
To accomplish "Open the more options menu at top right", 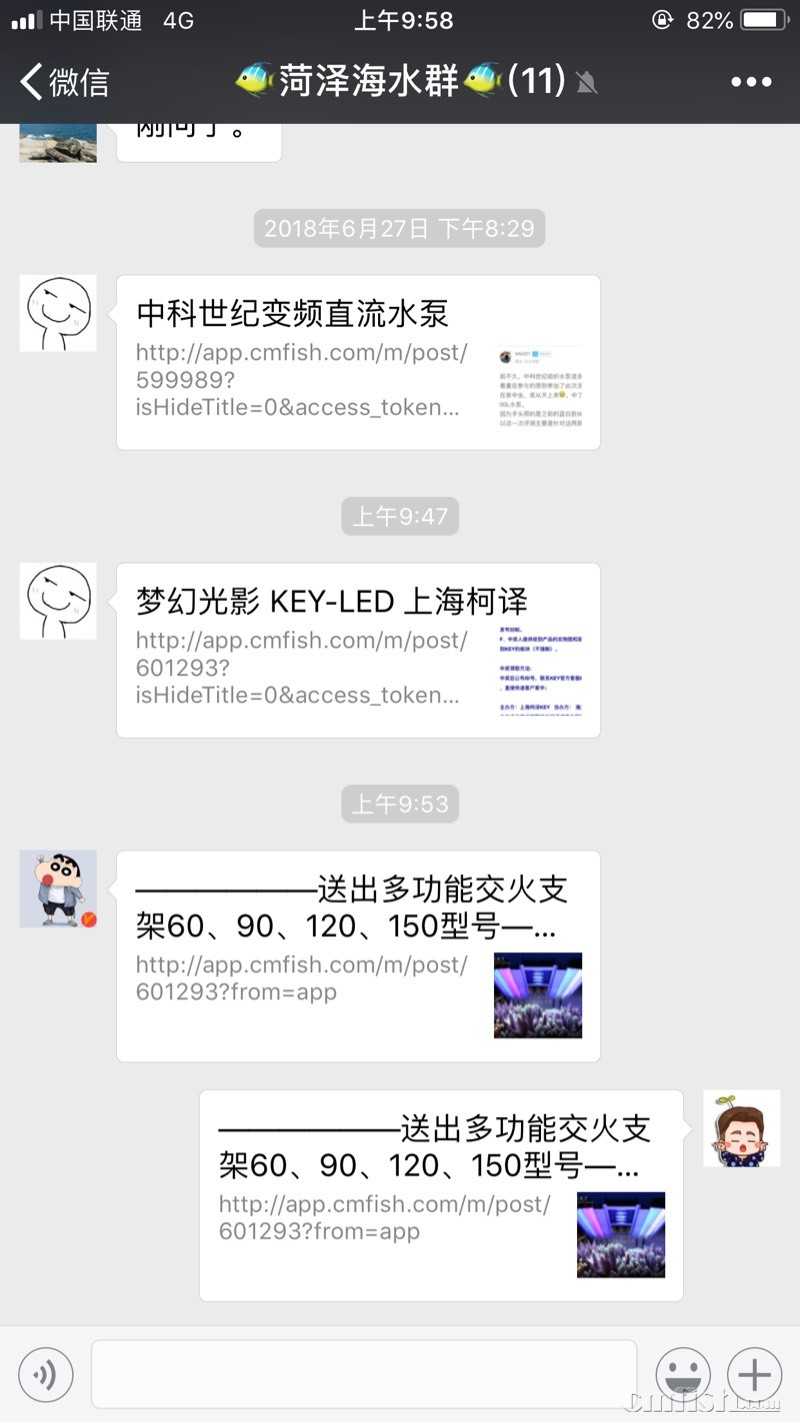I will 753,83.
